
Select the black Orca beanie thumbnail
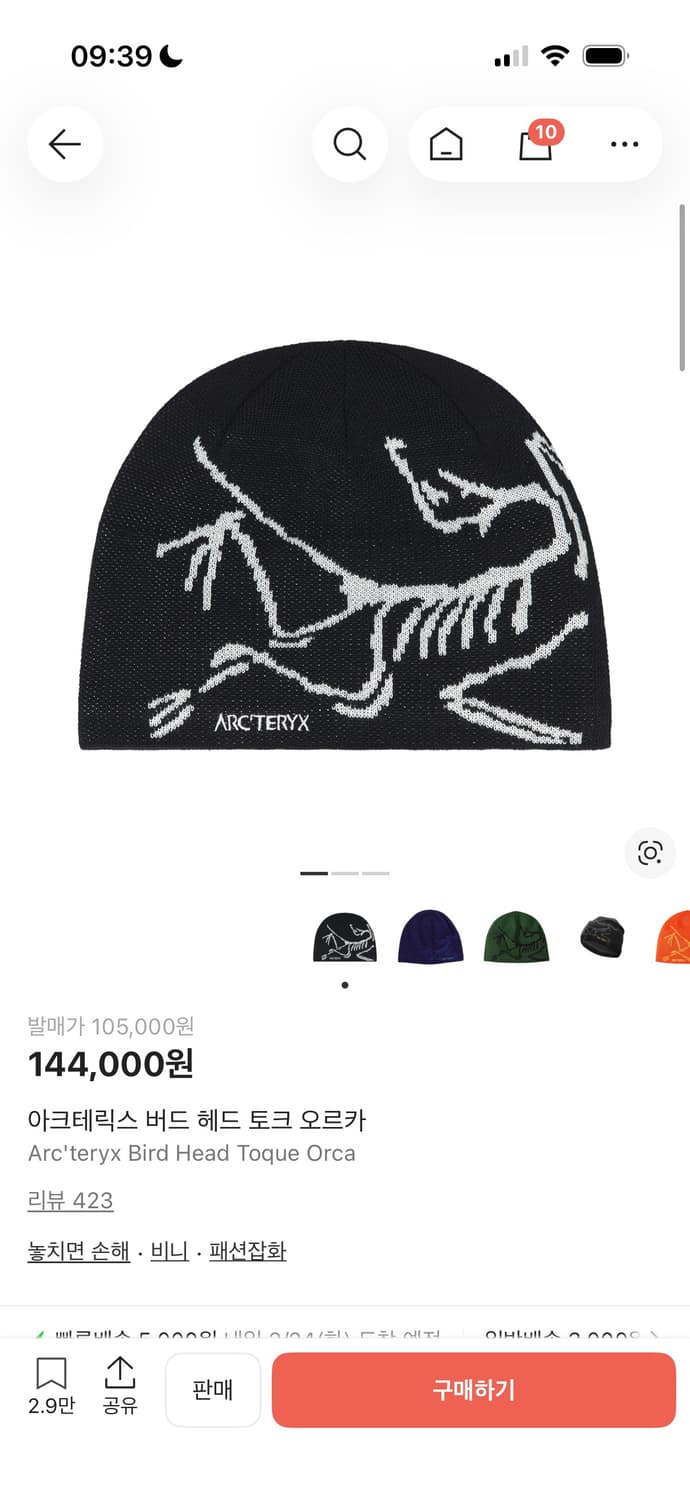coord(345,939)
